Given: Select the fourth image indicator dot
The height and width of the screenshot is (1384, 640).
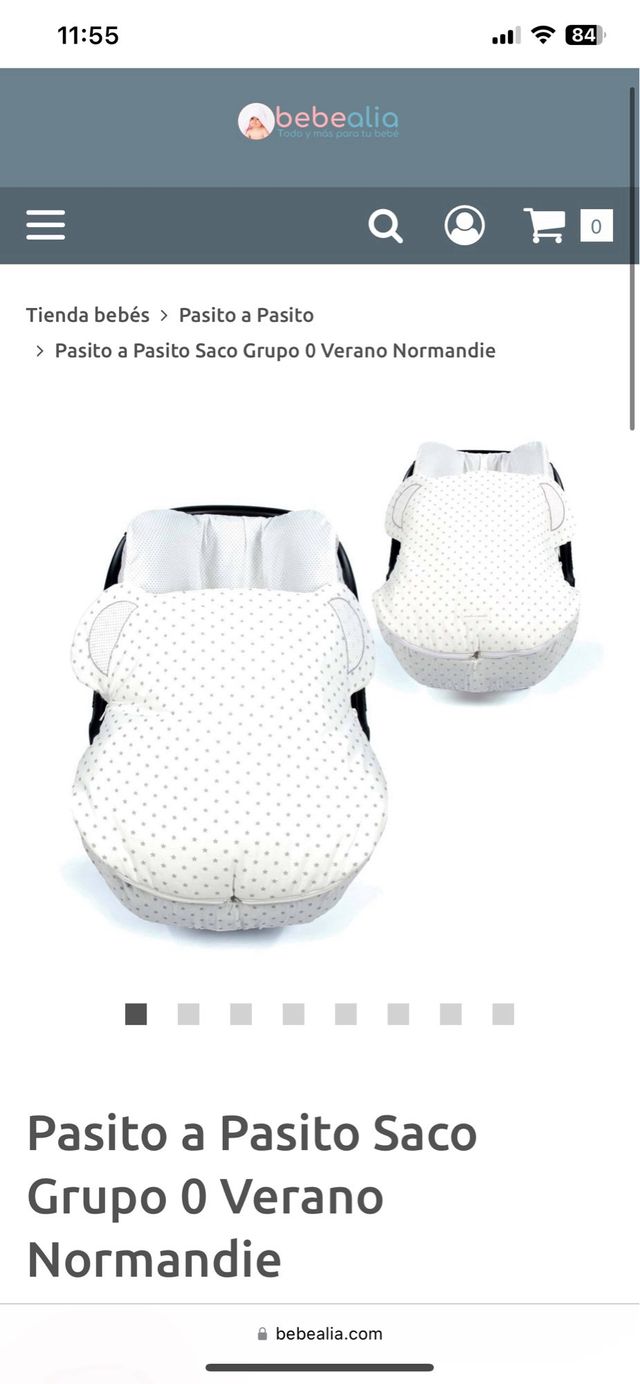Looking at the screenshot, I should tap(293, 1014).
